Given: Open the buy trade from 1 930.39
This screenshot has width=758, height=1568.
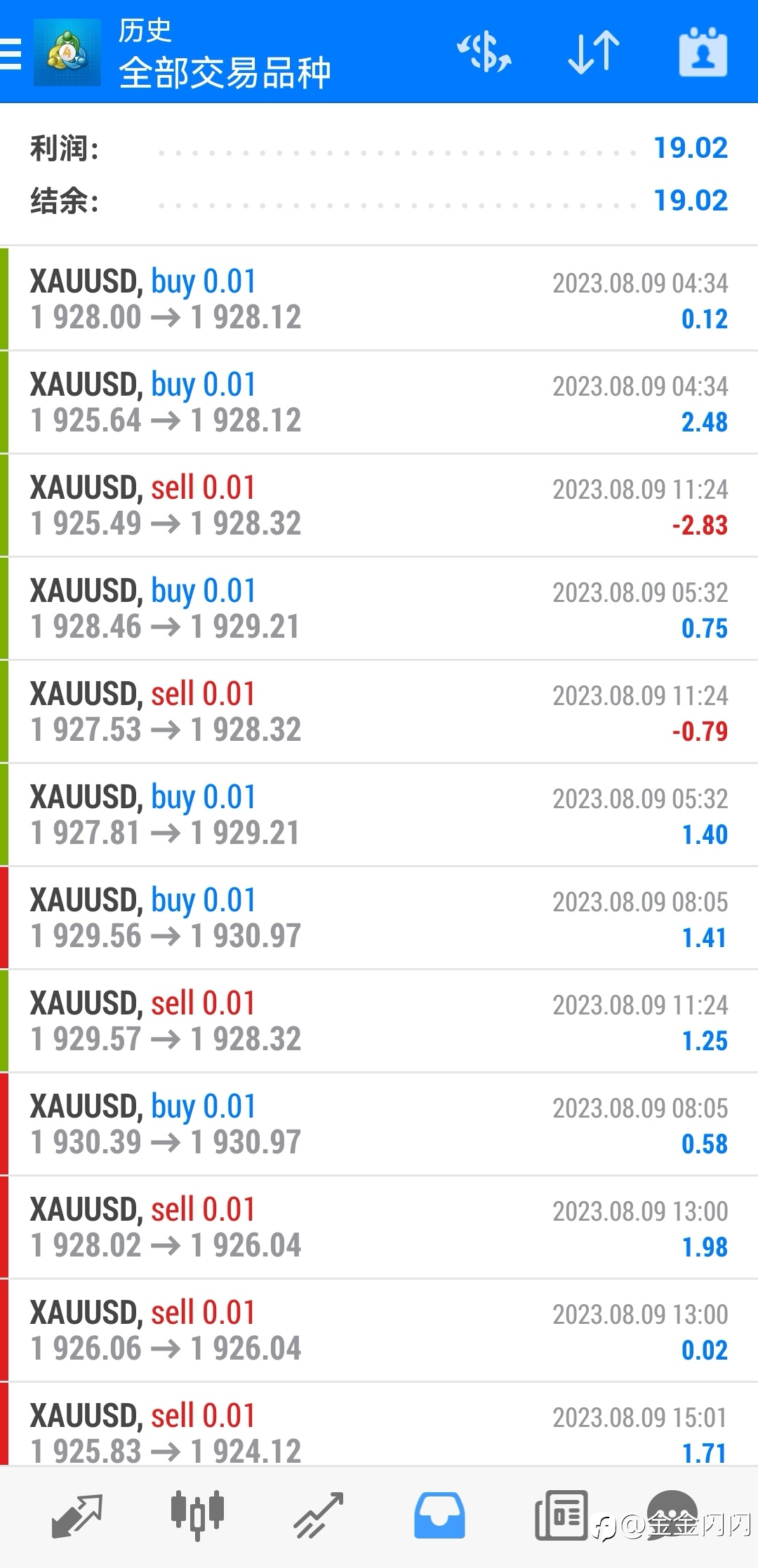Looking at the screenshot, I should pos(379,1125).
